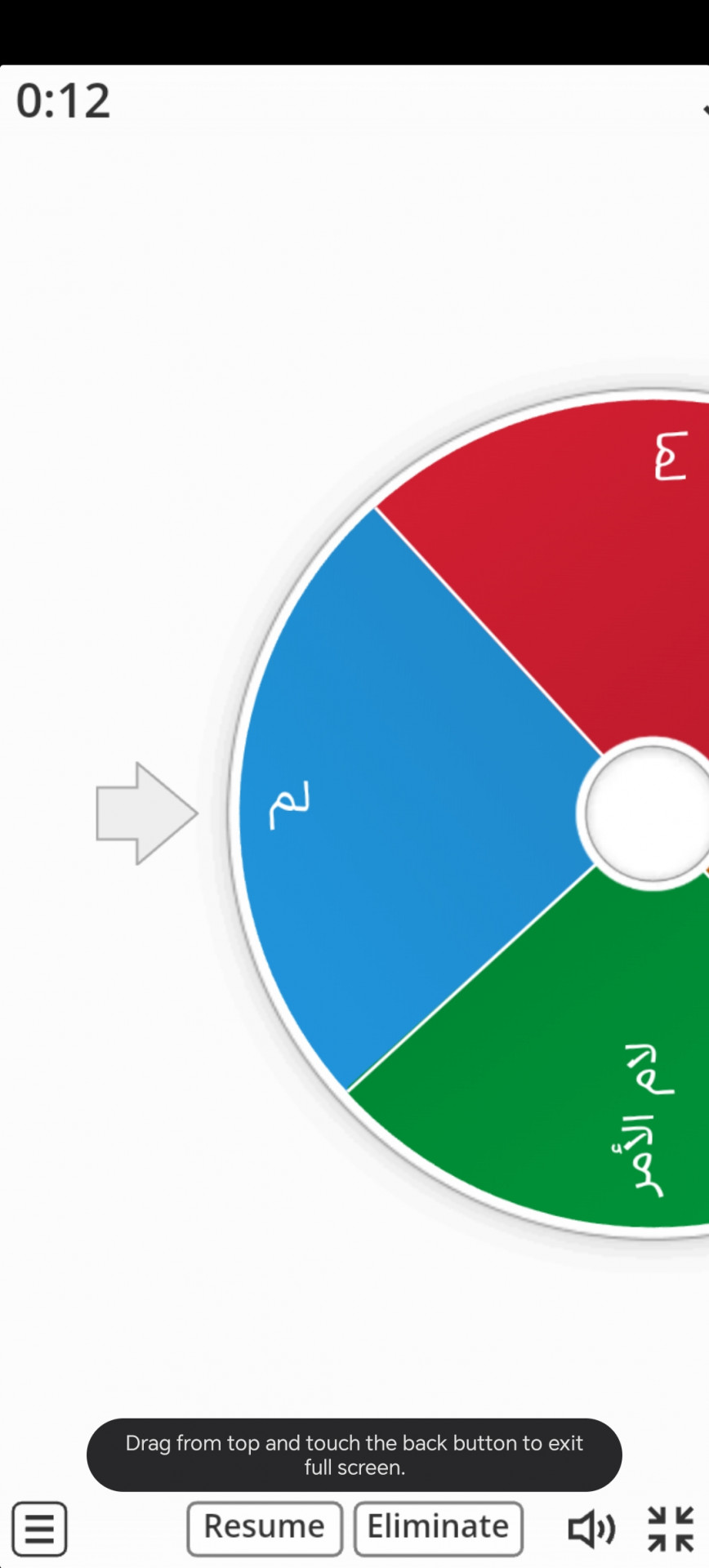The width and height of the screenshot is (709, 1568).
Task: Tap the Resume button
Action: tap(264, 1527)
